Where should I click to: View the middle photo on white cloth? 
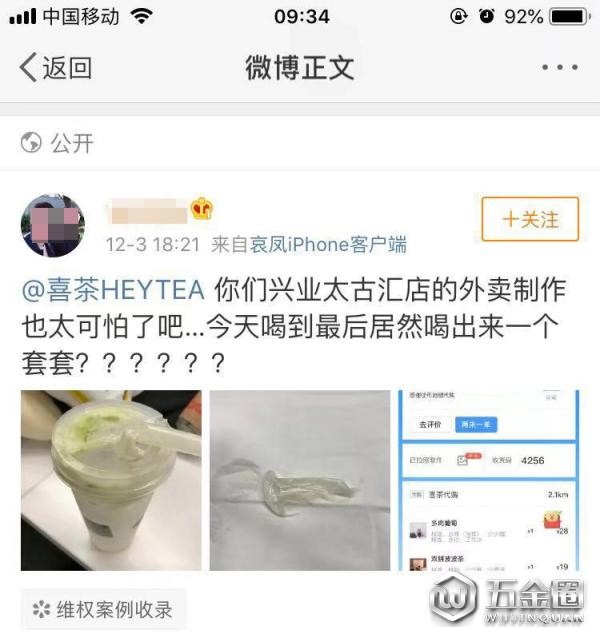click(x=299, y=480)
